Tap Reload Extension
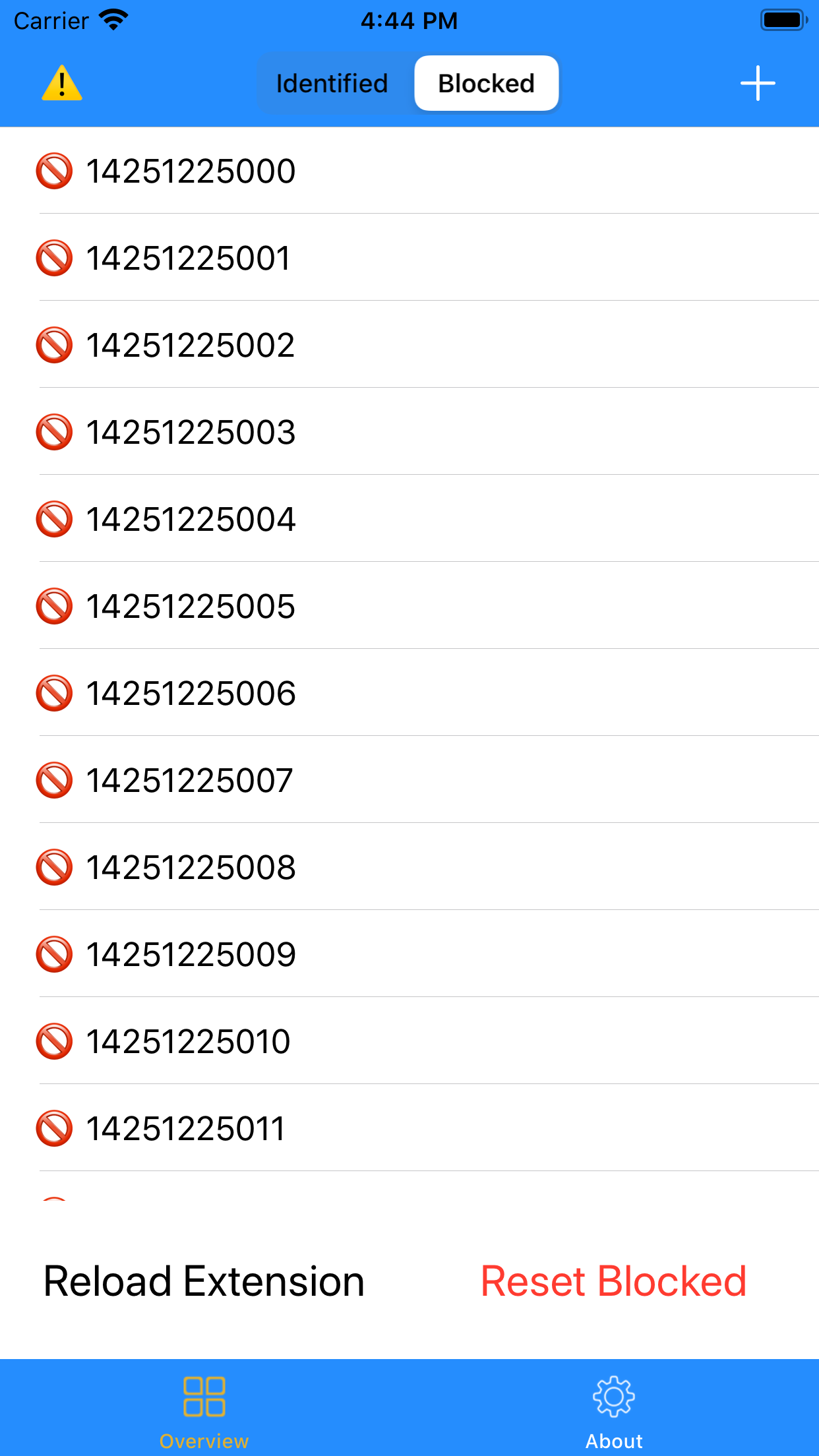Viewport: 819px width, 1456px height. coord(203,1280)
